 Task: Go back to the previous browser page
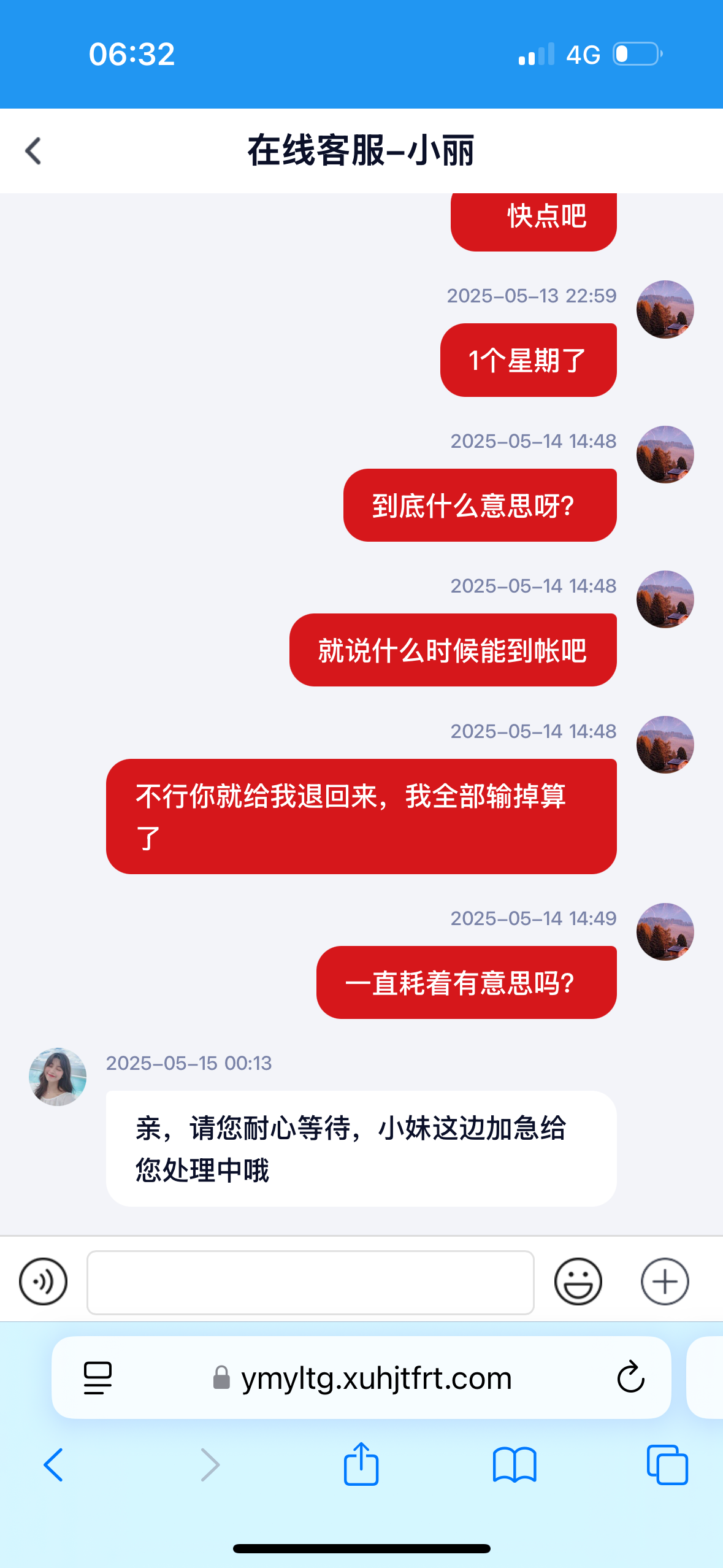[x=53, y=1465]
